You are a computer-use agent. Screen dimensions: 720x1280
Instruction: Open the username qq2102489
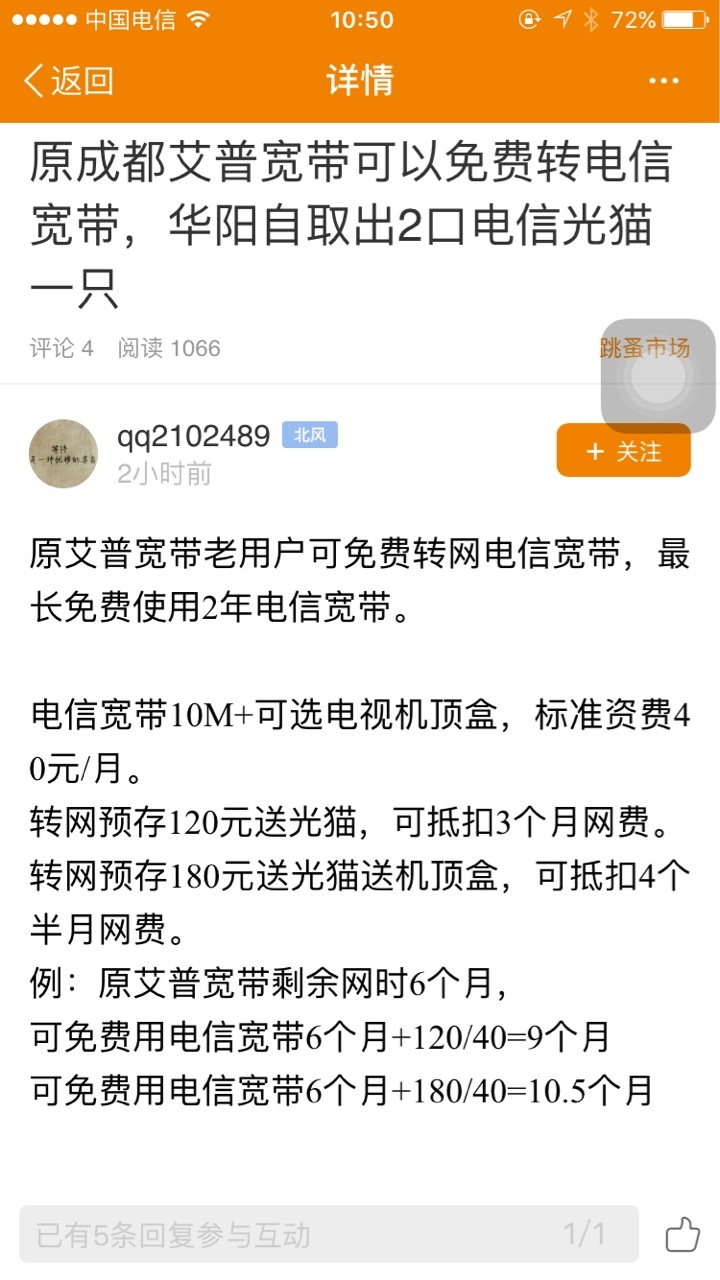(193, 436)
